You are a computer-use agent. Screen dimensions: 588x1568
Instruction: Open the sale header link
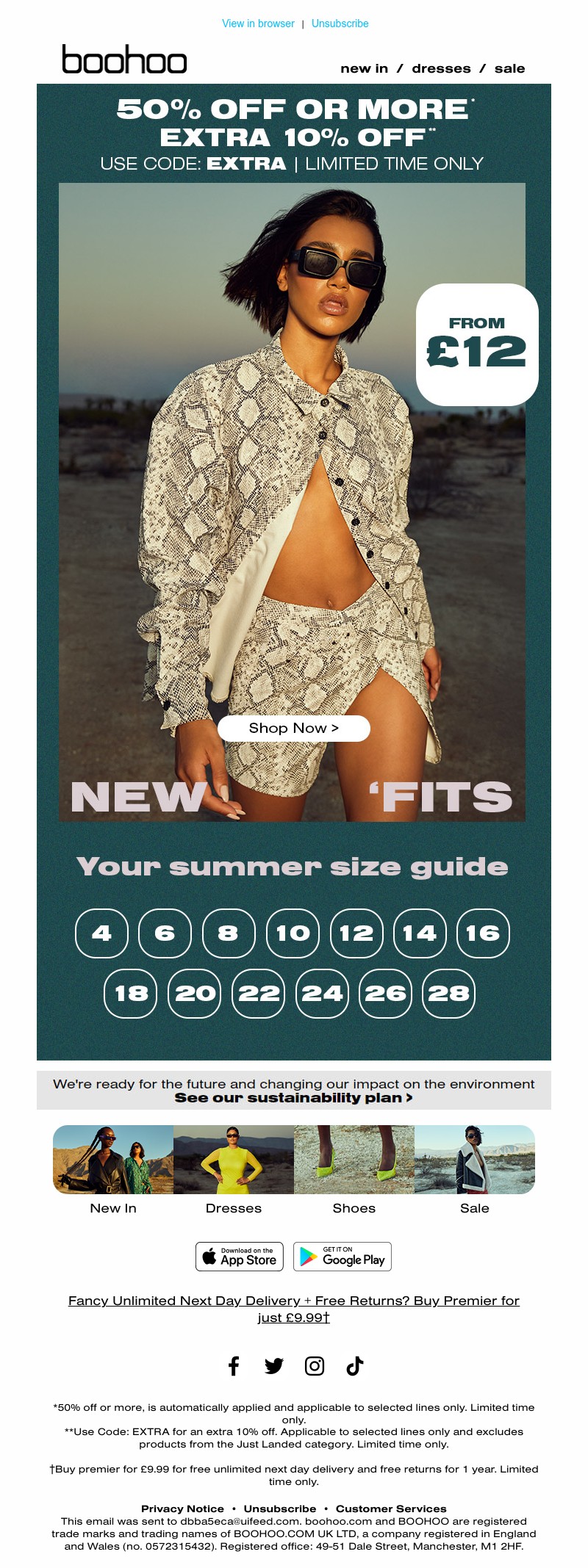[x=509, y=68]
